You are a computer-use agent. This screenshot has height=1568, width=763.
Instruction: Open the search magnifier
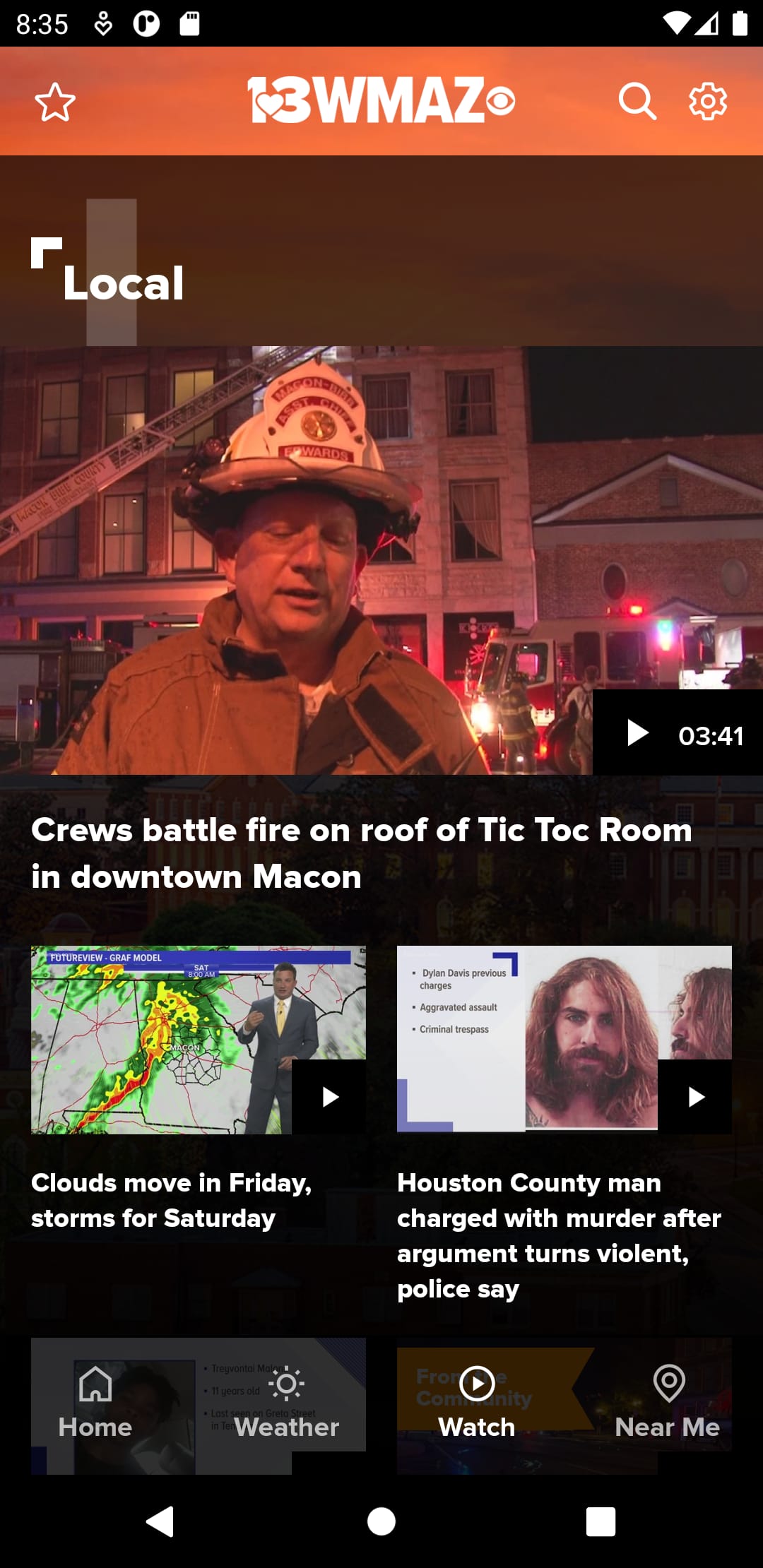tap(637, 102)
